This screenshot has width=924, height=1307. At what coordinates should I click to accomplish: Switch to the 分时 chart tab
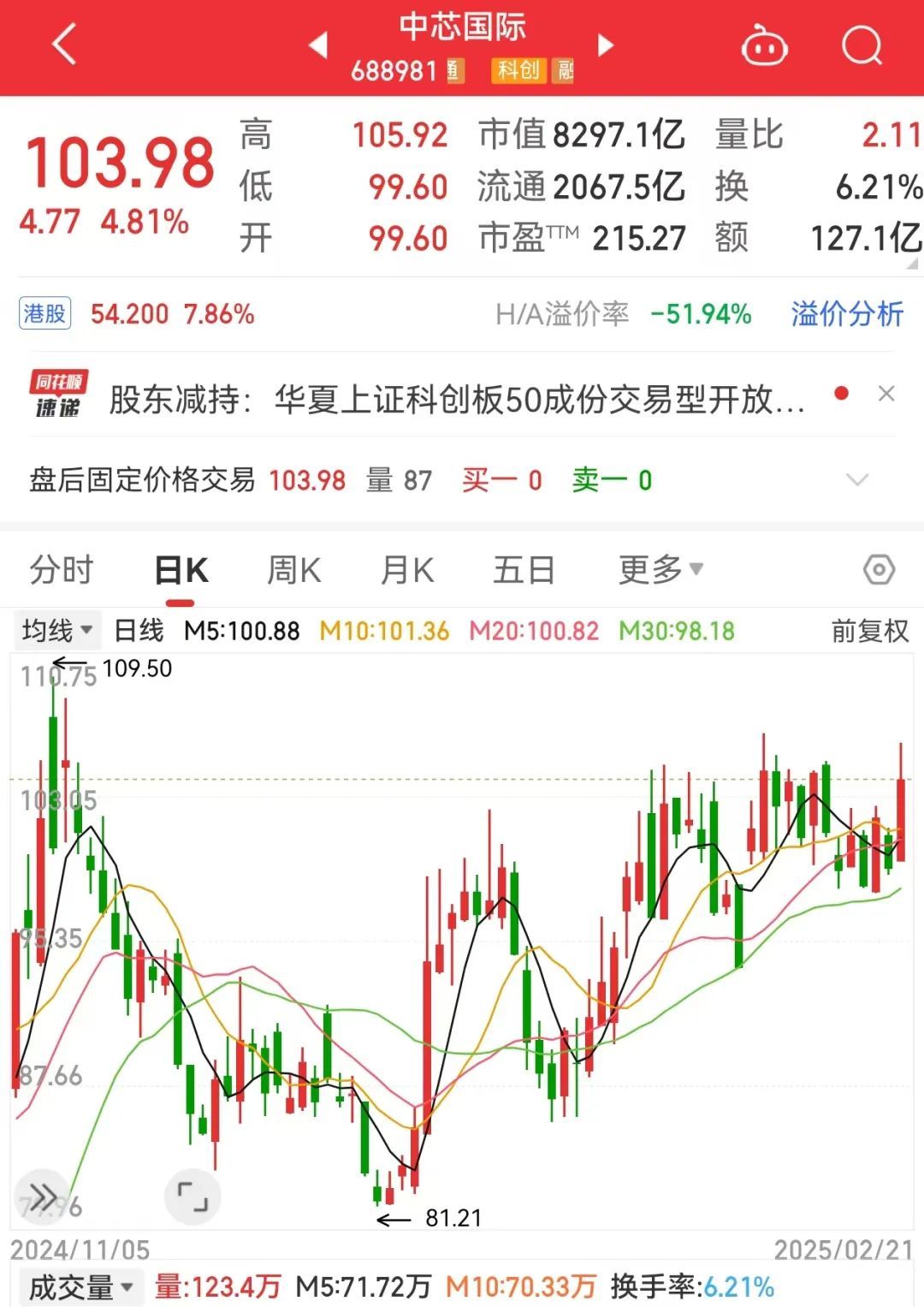61,570
